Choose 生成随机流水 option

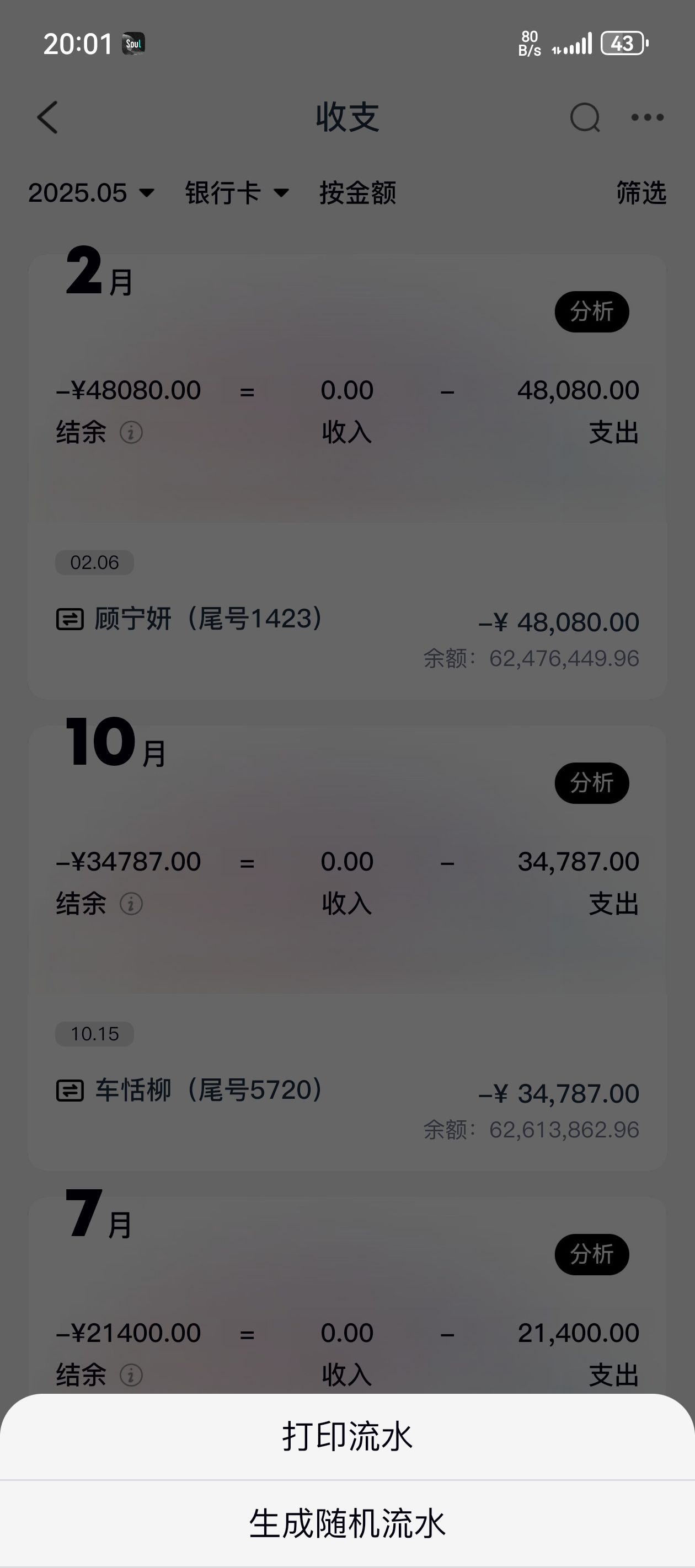point(347,1523)
